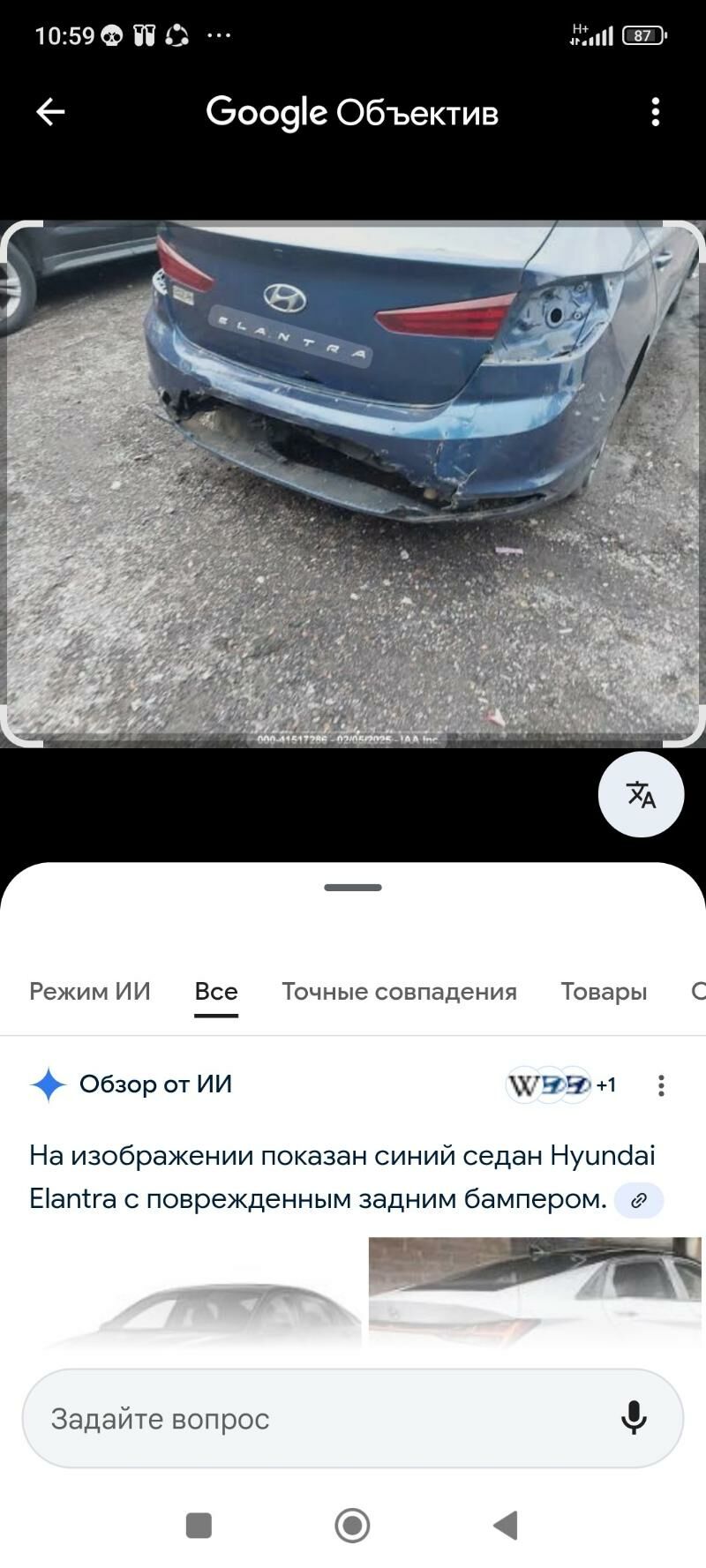This screenshot has height=1568, width=706.
Task: Switch to the Точные совпадения tab
Action: 399,992
